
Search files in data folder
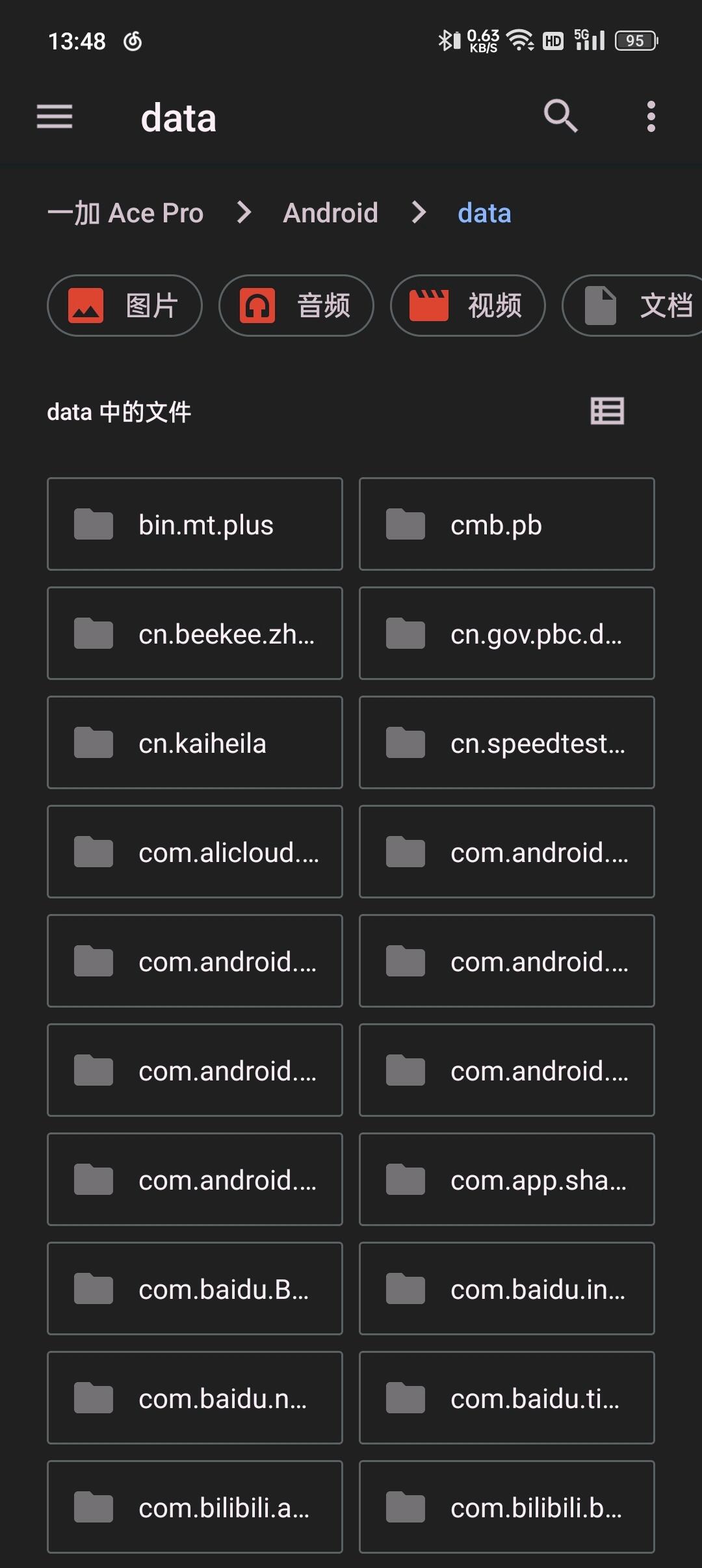click(x=560, y=117)
